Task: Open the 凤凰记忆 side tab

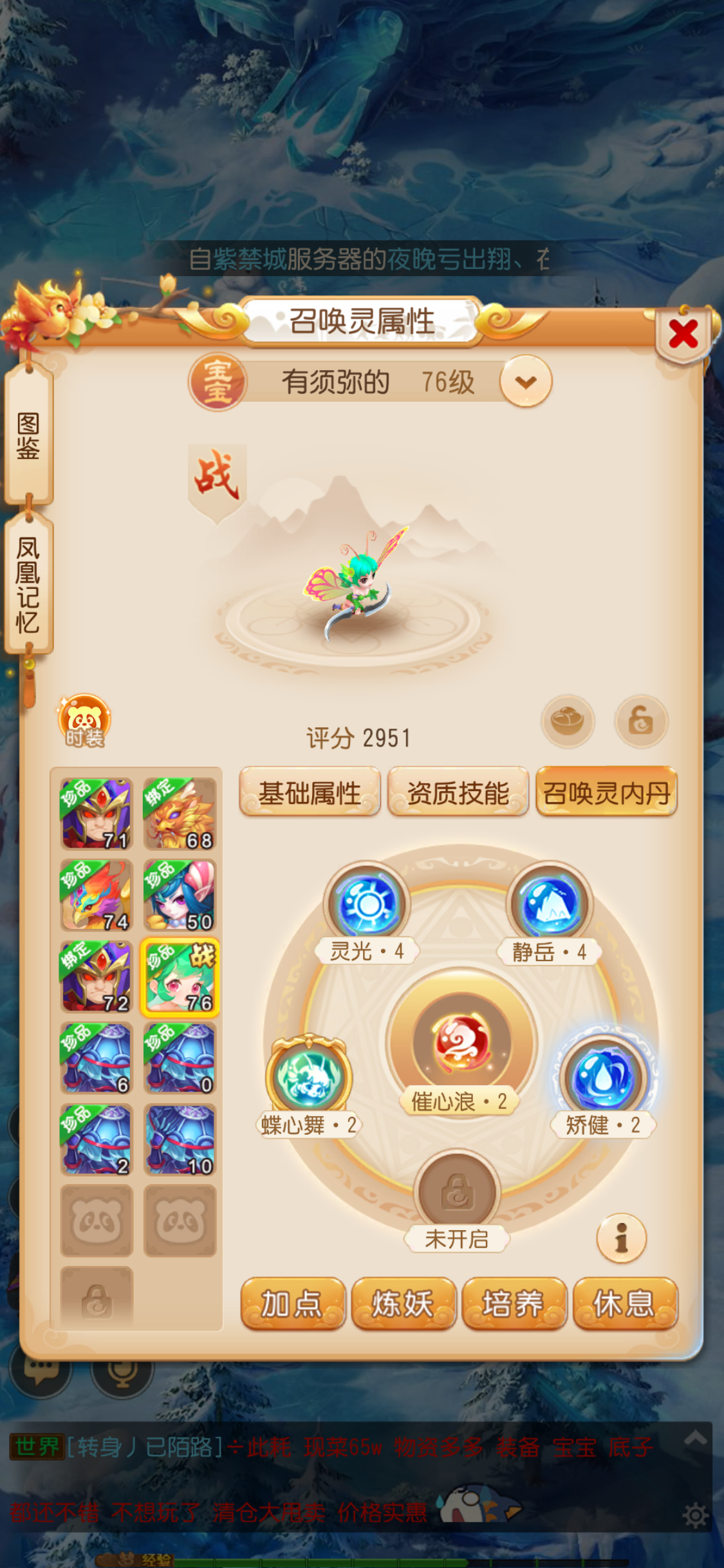Action: (x=28, y=584)
